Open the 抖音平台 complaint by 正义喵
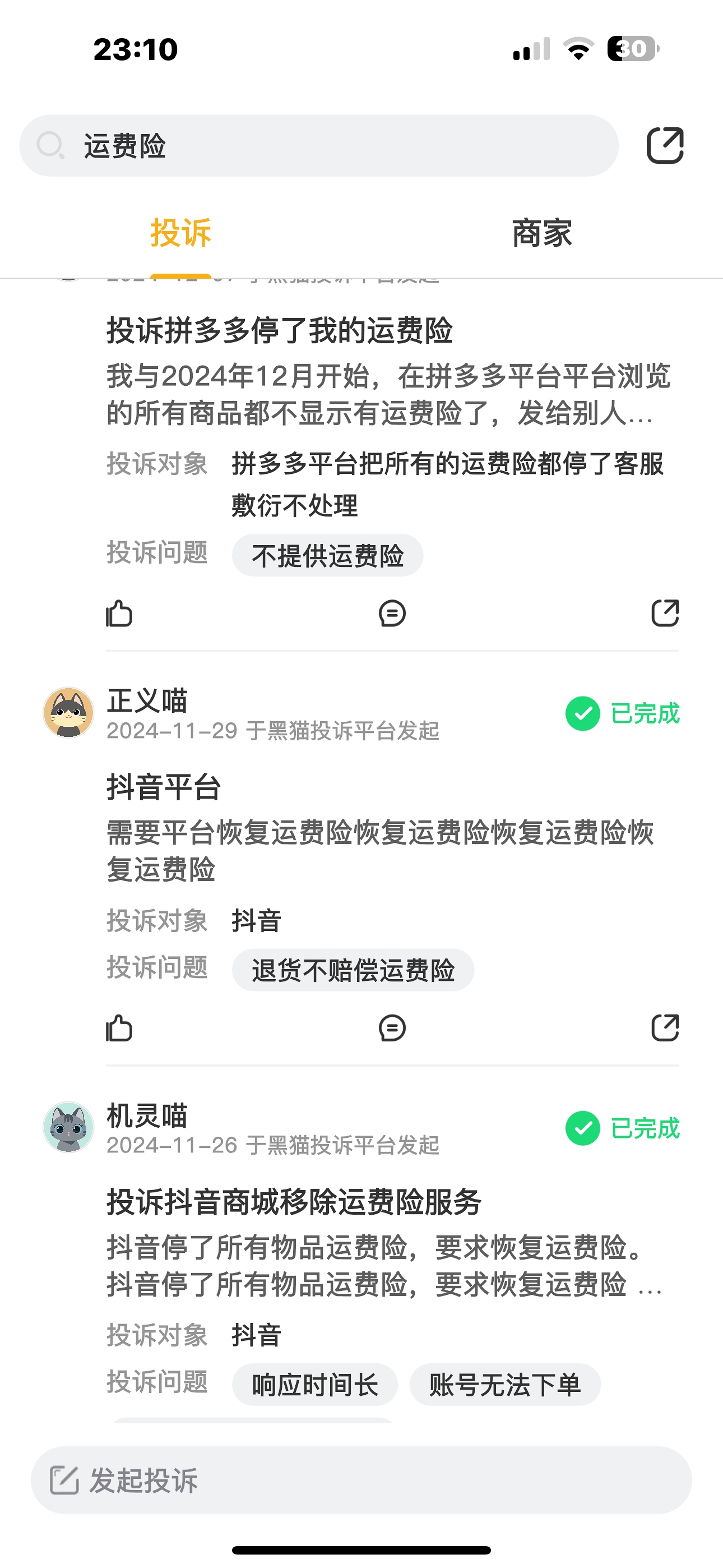Viewport: 723px width, 1568px height. click(164, 787)
